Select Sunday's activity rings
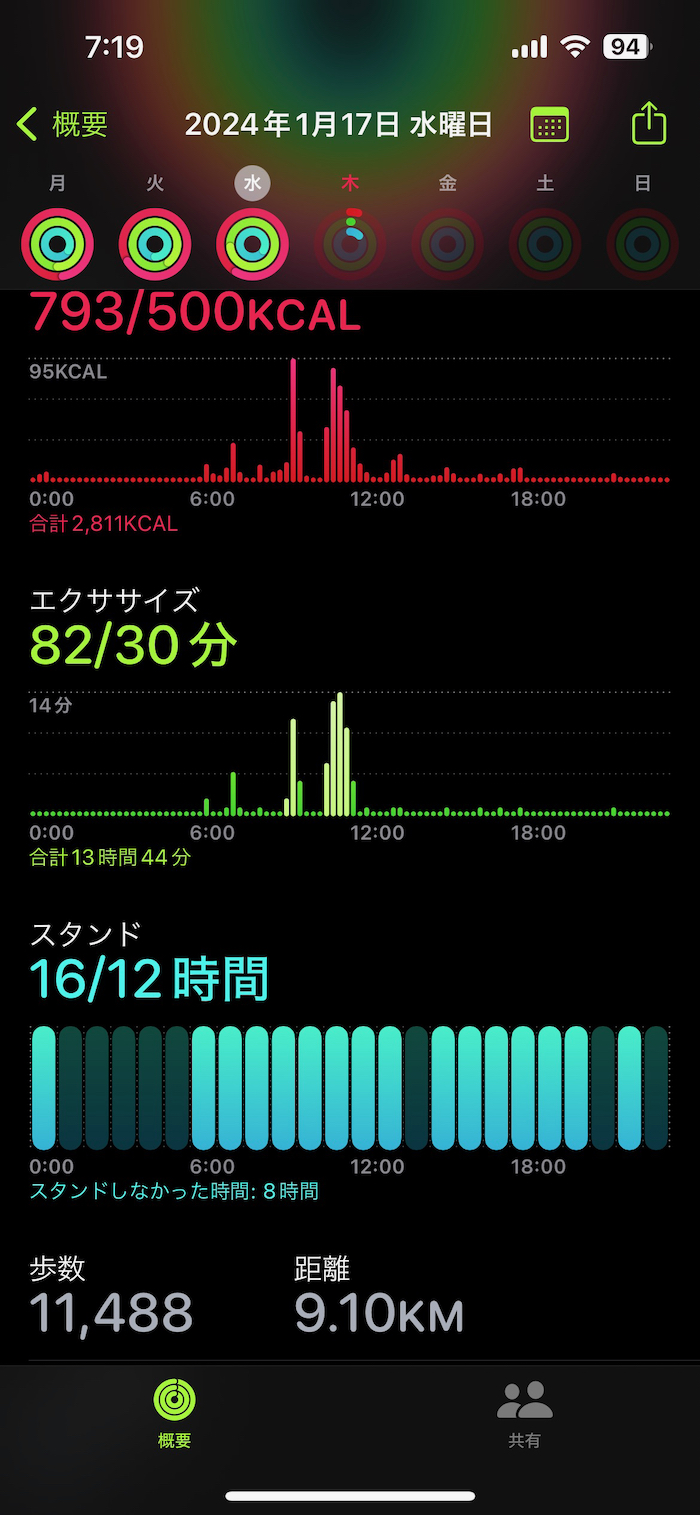The image size is (700, 1515). (642, 243)
